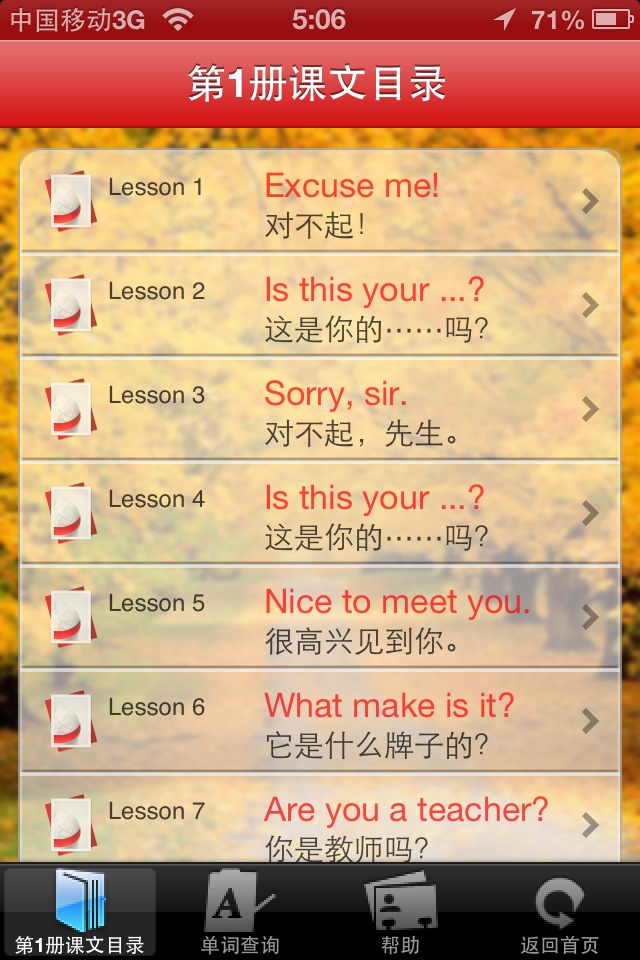This screenshot has height=960, width=640.
Task: Switch to the 单词查询 tab
Action: 240,912
